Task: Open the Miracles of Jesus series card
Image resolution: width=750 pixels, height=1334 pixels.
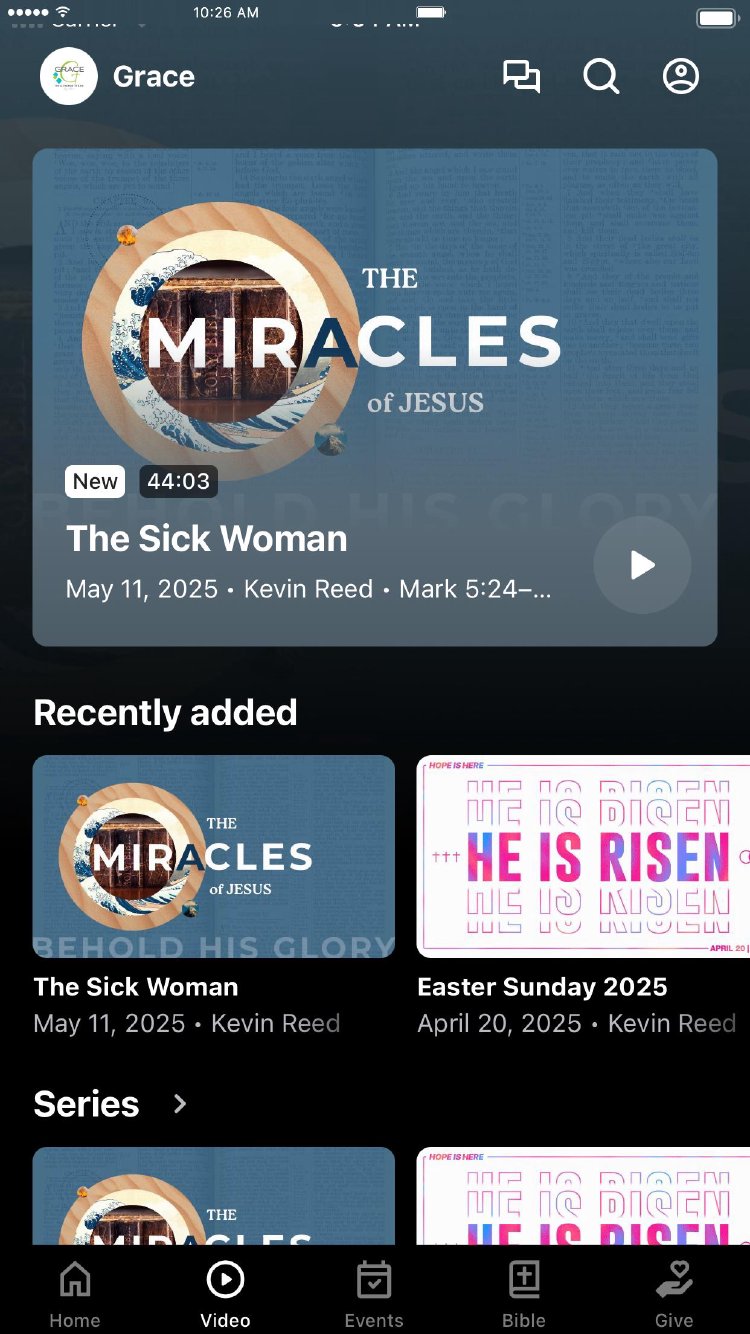Action: tap(214, 1196)
